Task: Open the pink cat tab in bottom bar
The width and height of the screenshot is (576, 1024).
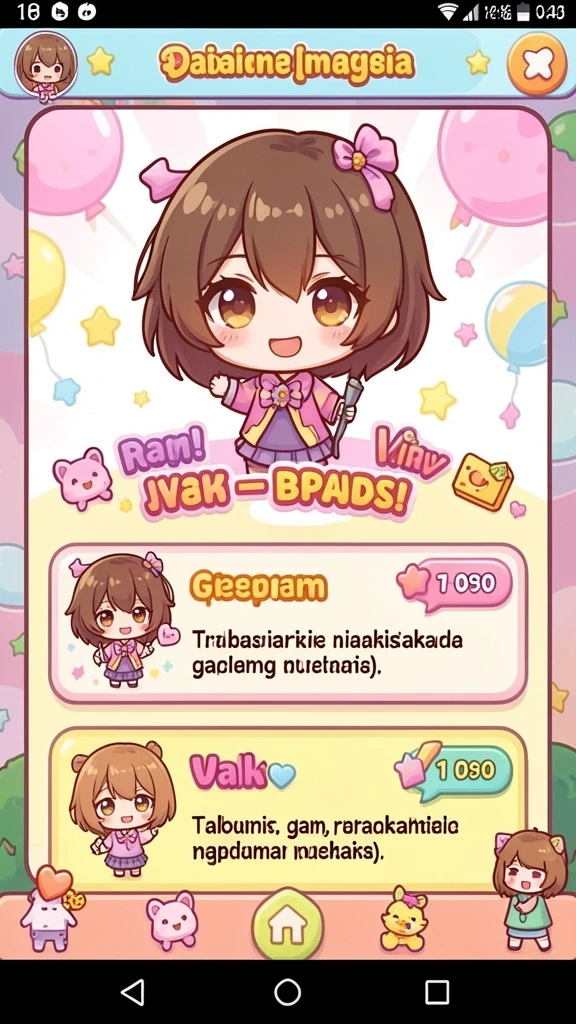Action: click(x=171, y=921)
